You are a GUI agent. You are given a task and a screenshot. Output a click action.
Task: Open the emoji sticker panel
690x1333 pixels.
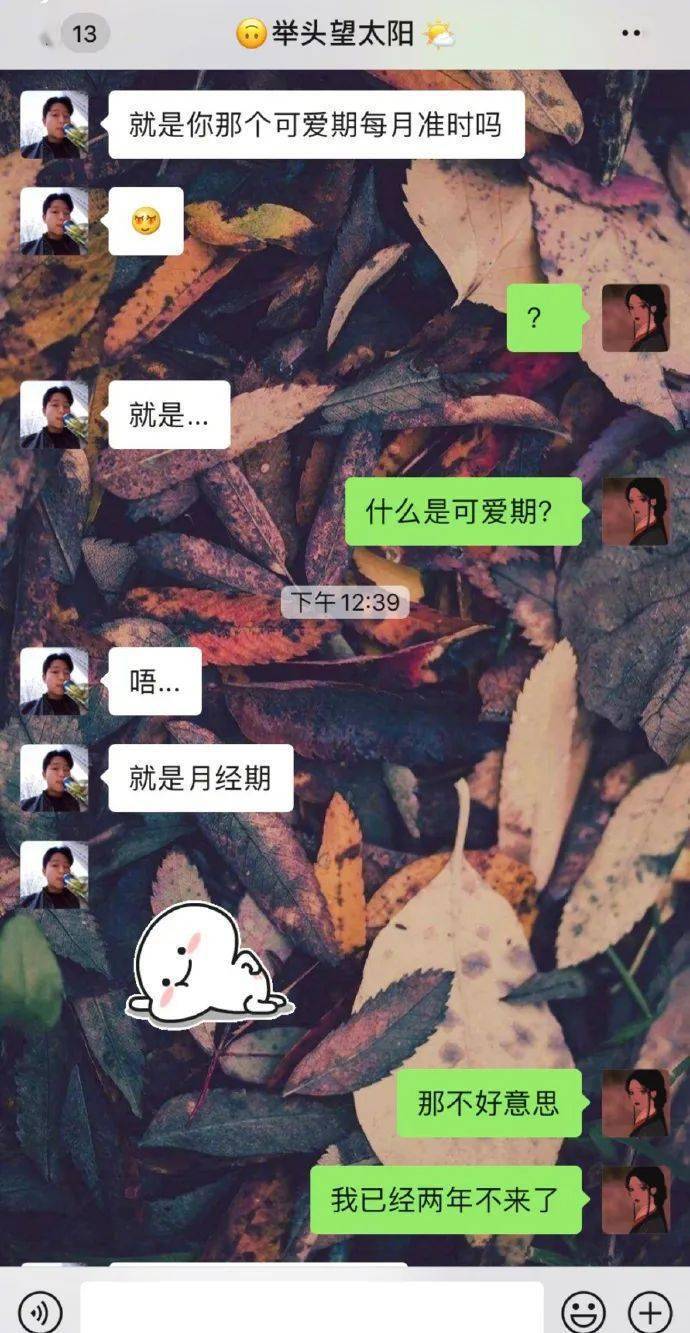(583, 1311)
